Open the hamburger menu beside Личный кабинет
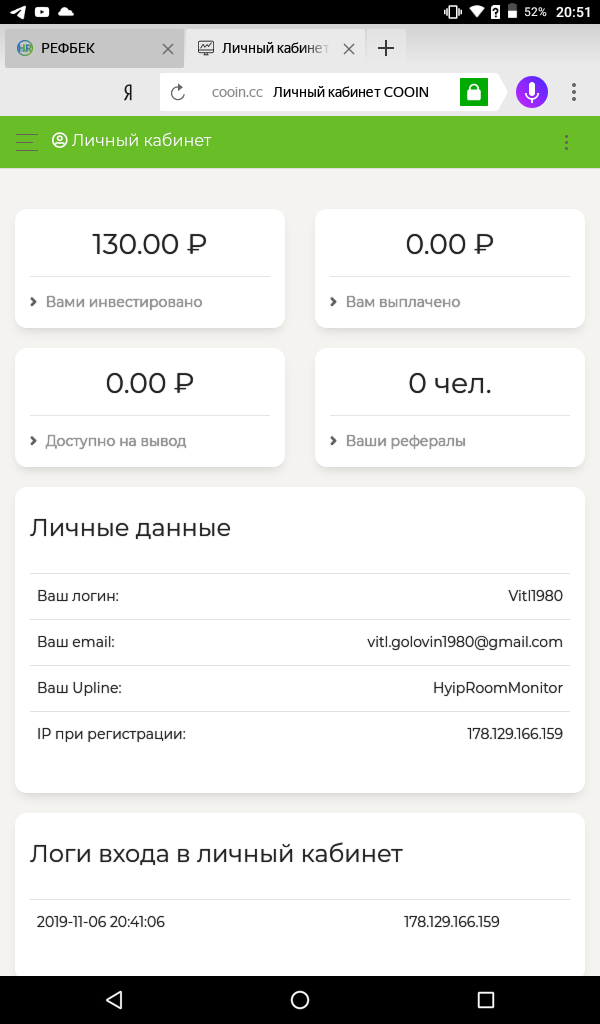Image resolution: width=600 pixels, height=1024 pixels. 27,142
